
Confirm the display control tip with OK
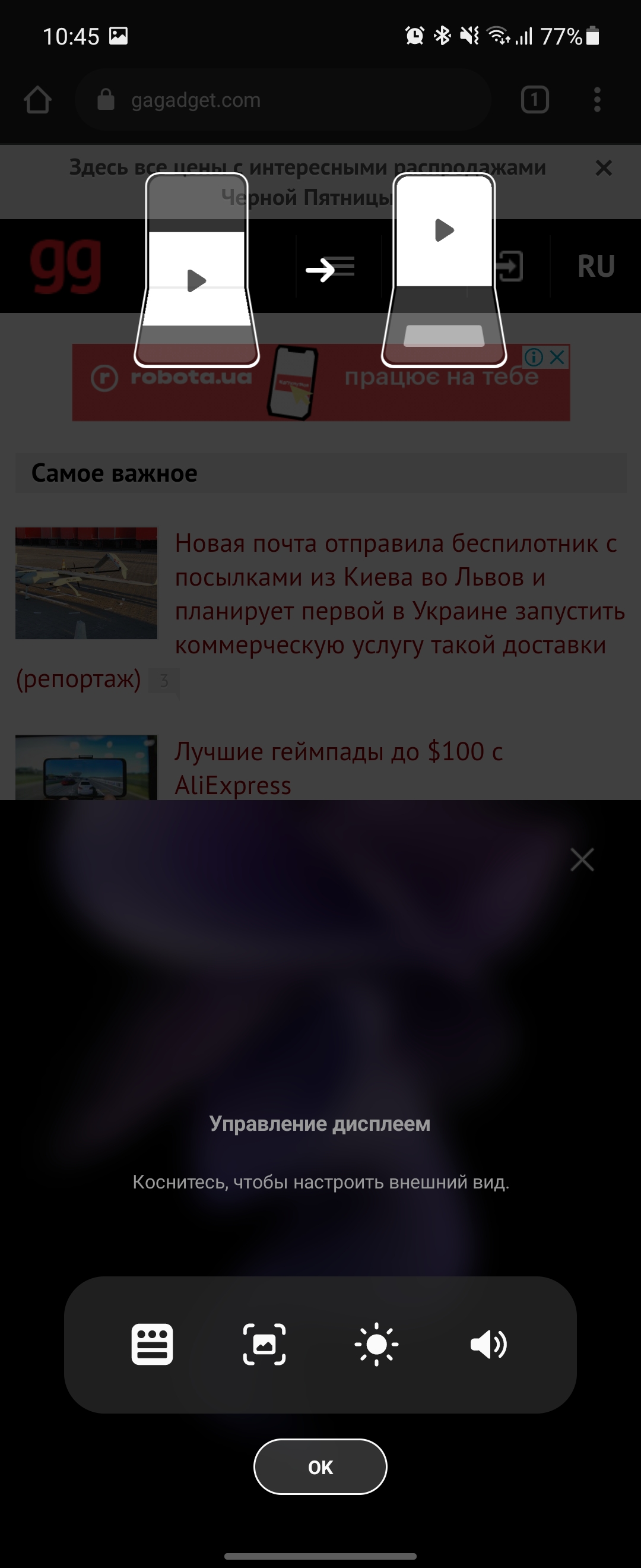point(320,1467)
